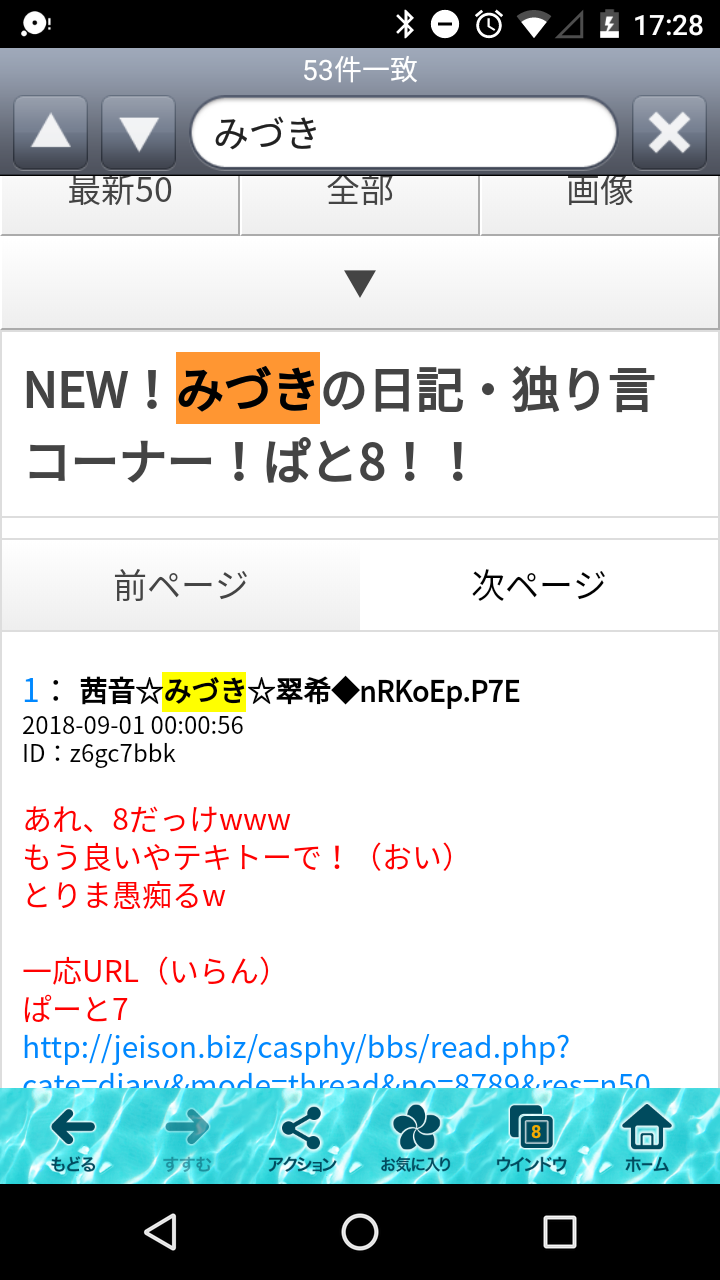
Task: Open the jeison.biz thread URL
Action: click(x=296, y=1048)
